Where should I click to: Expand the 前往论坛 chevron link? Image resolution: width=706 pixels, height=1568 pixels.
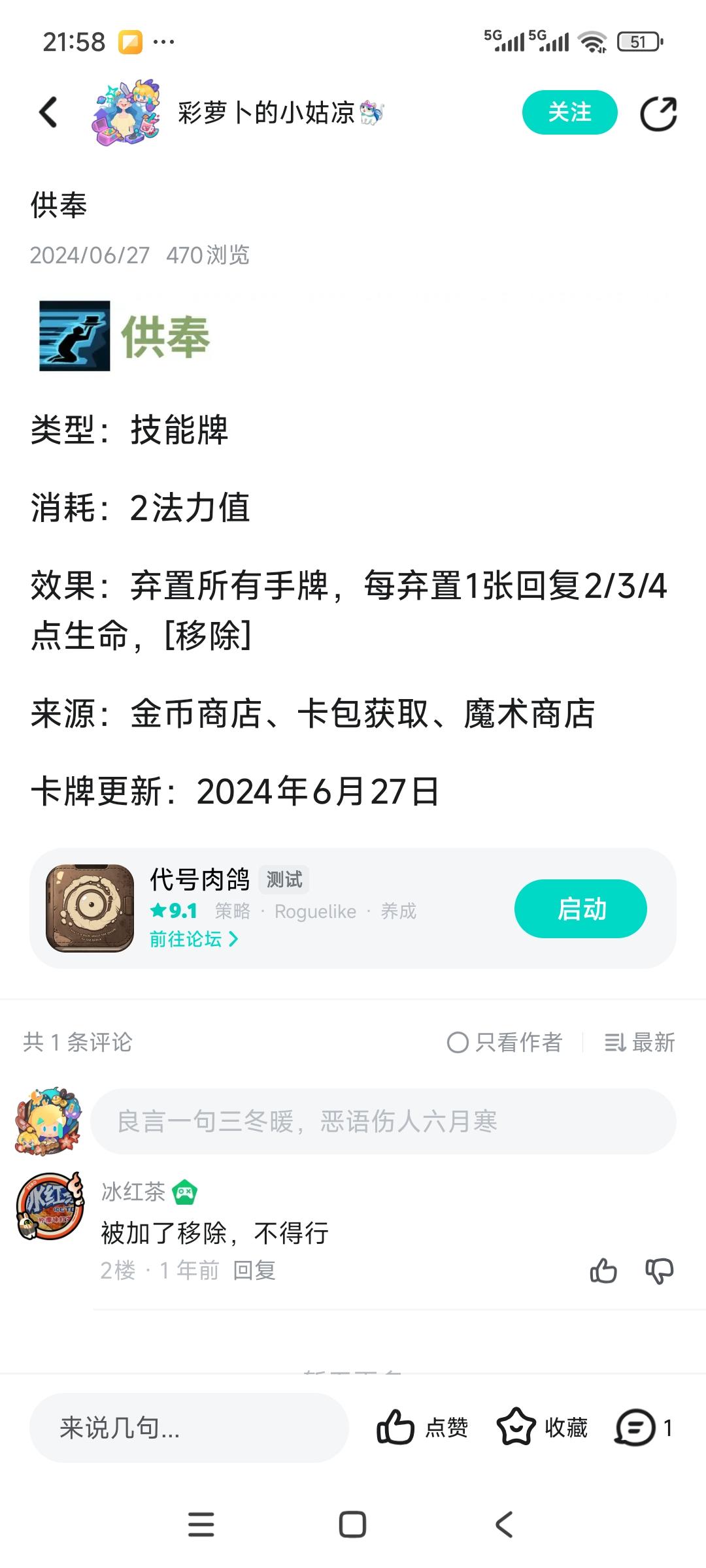[x=231, y=939]
